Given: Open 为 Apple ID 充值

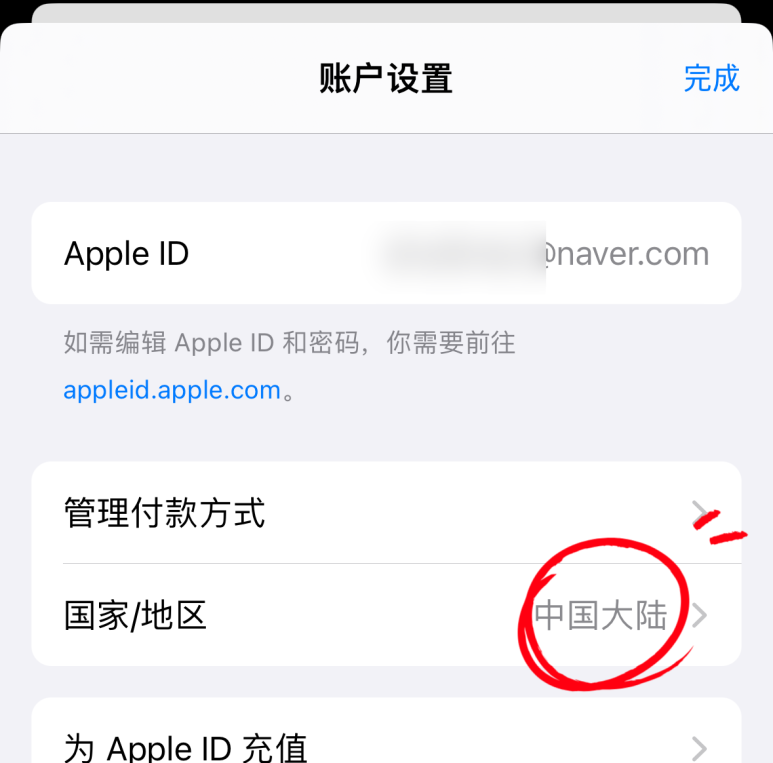Looking at the screenshot, I should coord(385,745).
